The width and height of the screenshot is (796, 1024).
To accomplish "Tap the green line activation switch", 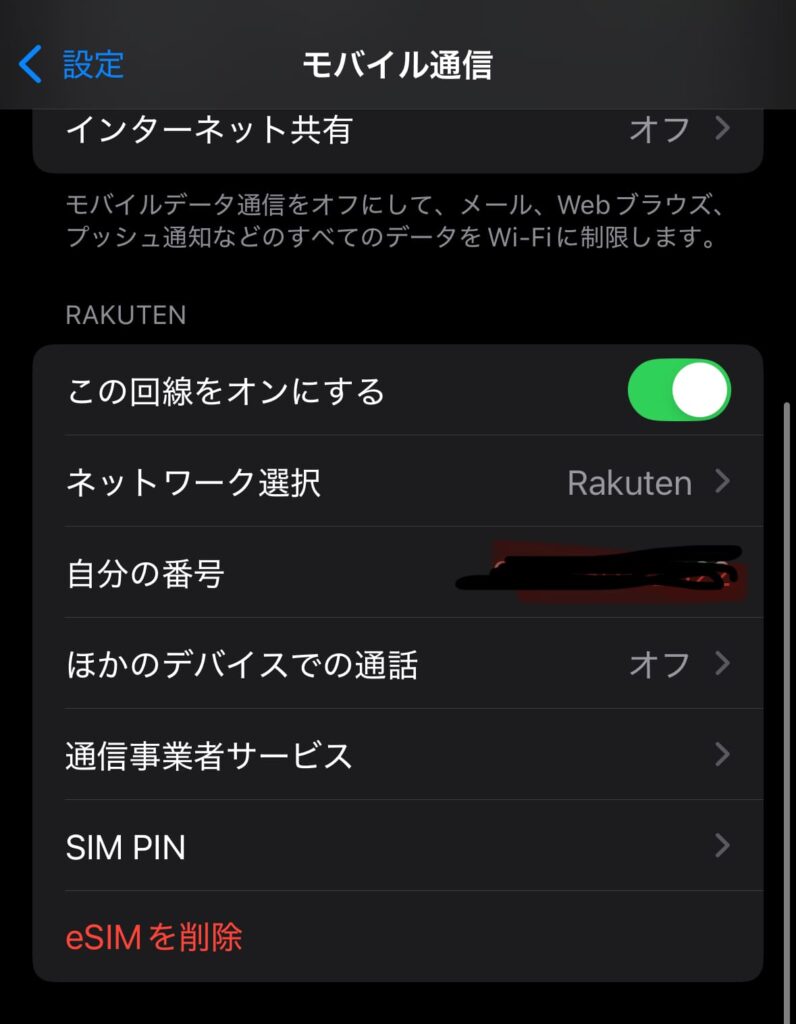I will (679, 391).
